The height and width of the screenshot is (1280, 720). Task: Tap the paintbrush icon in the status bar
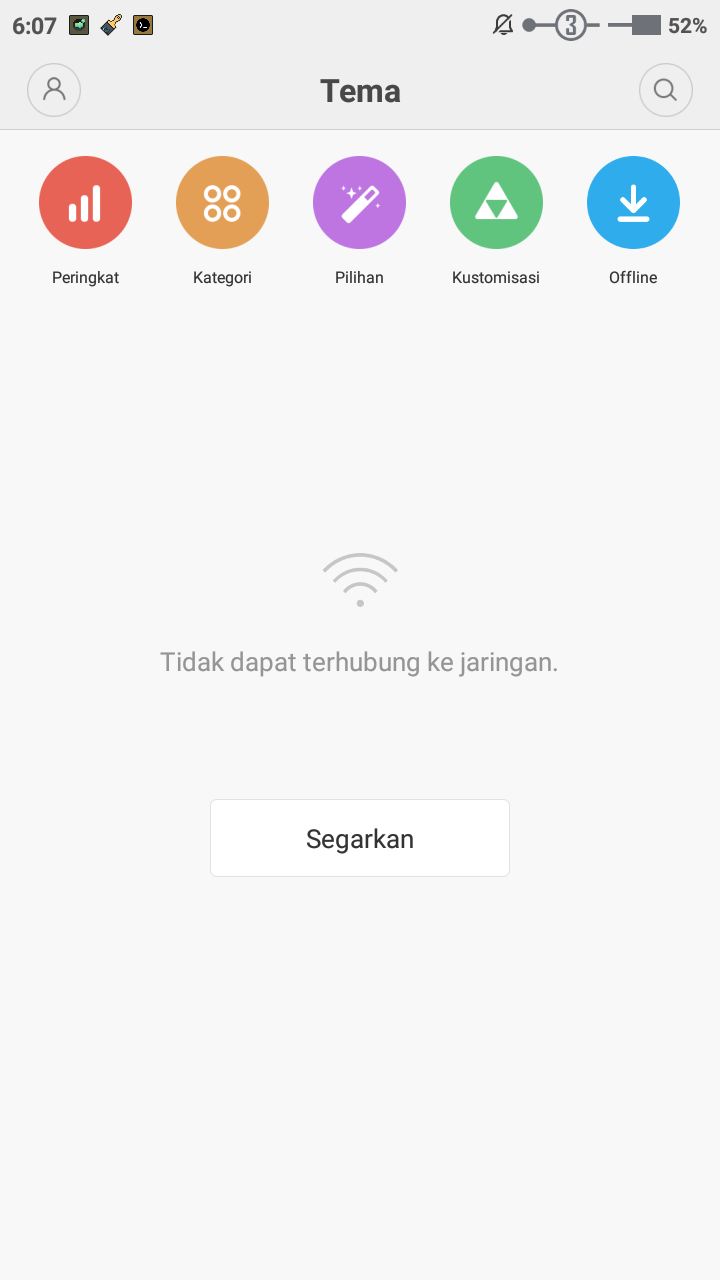pyautogui.click(x=110, y=25)
